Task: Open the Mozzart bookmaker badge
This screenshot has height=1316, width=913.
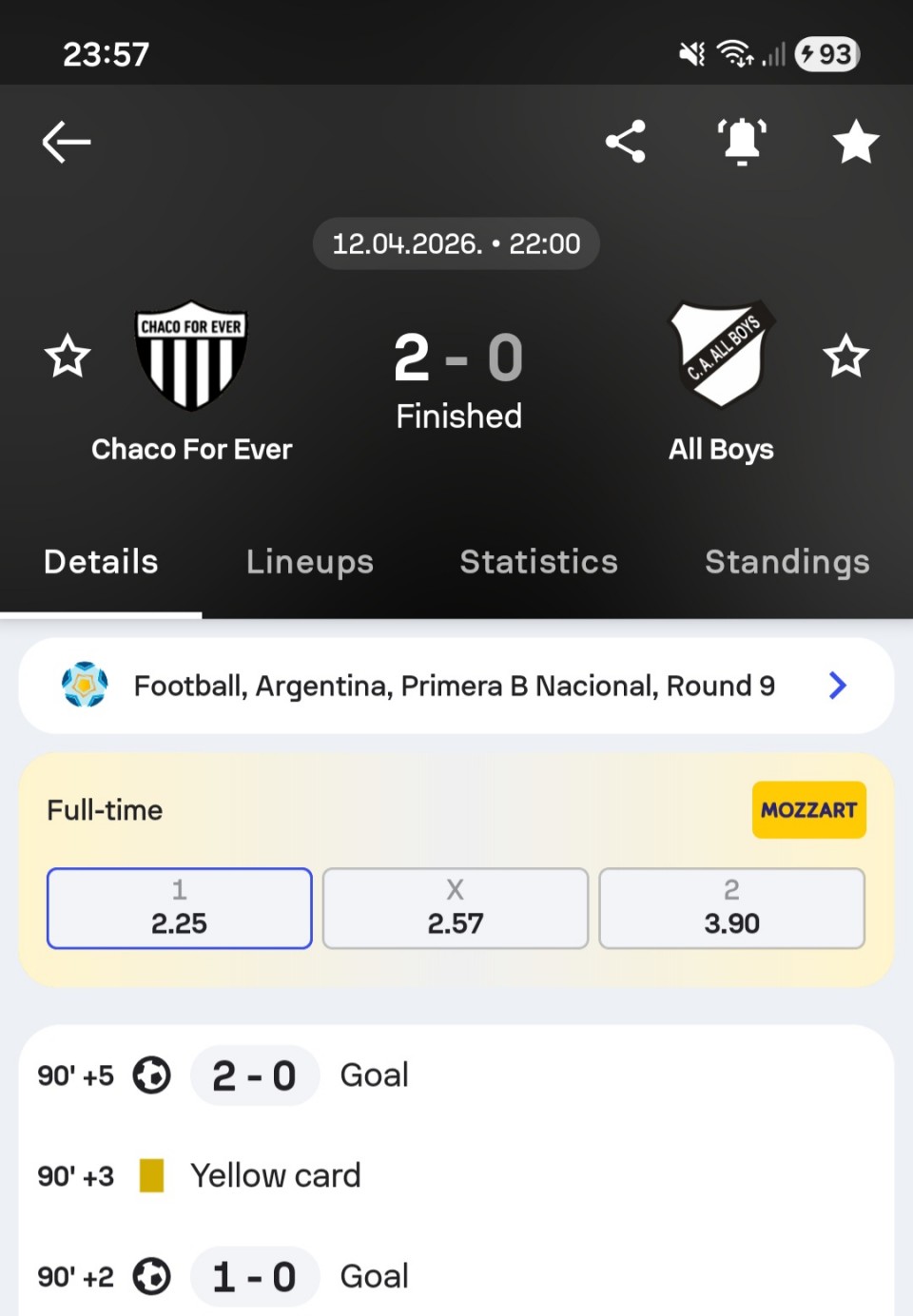Action: (x=808, y=810)
